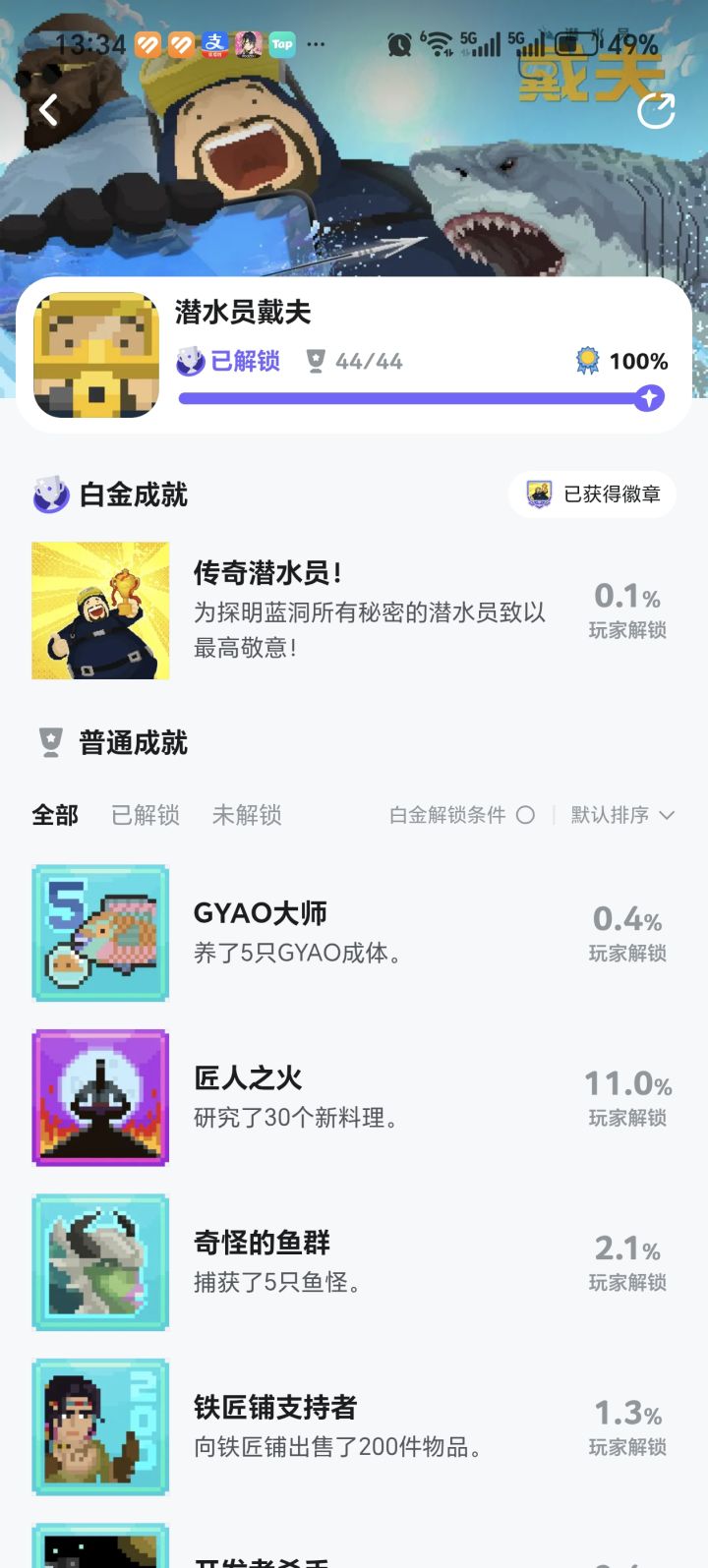
Task: Share this achievement page
Action: point(656,111)
